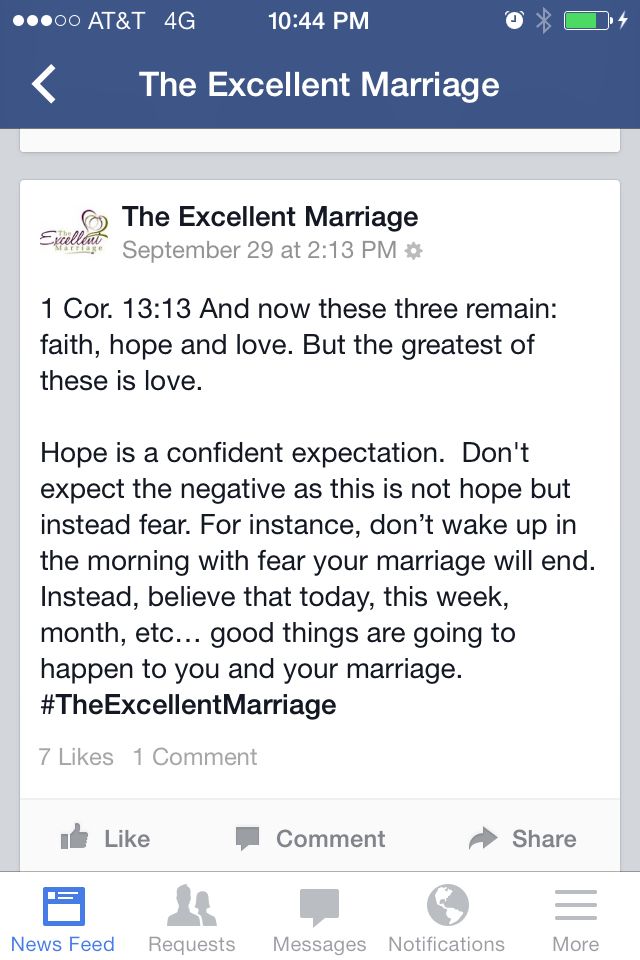Open the Requests tab

(191, 920)
